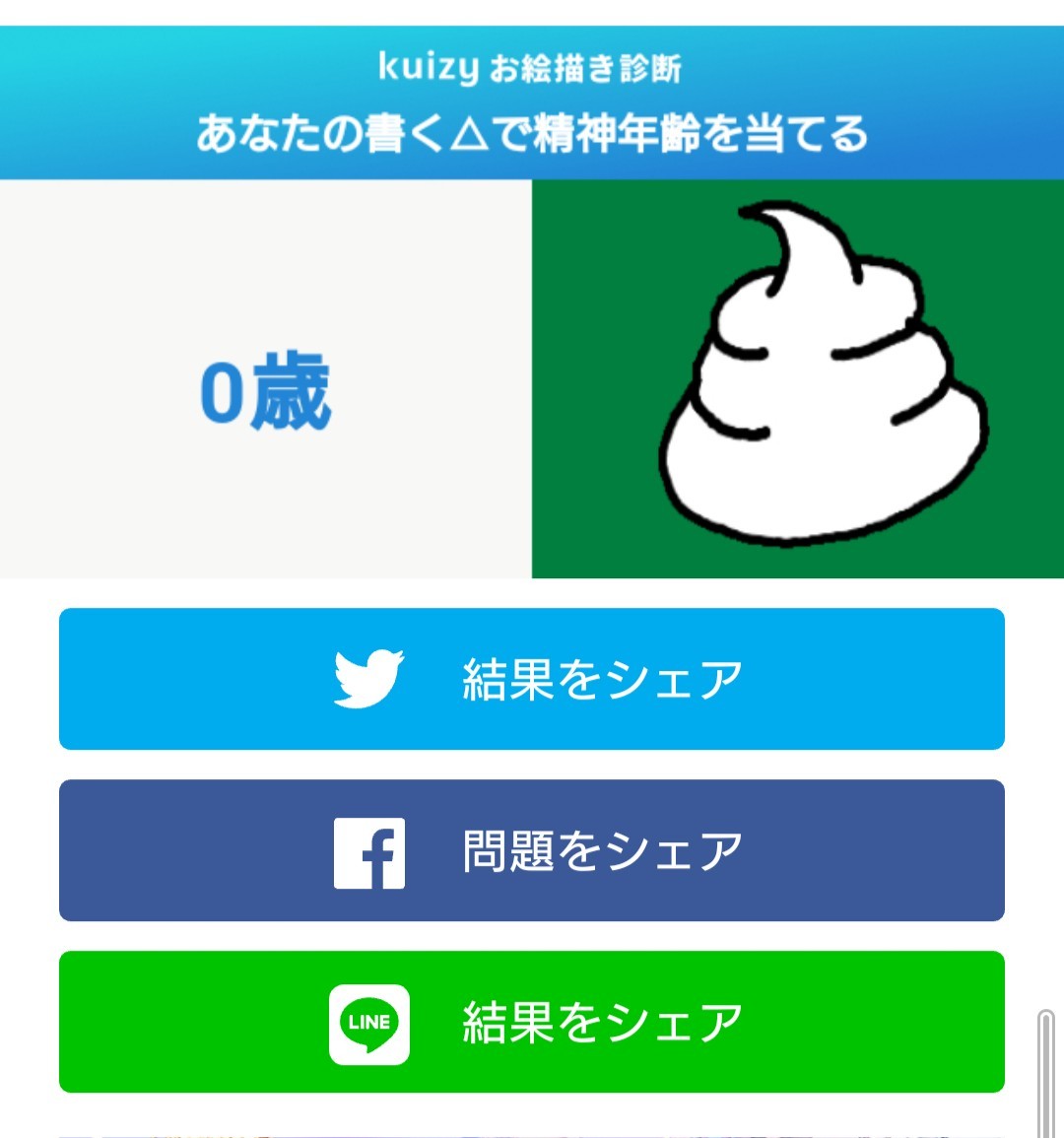Image resolution: width=1064 pixels, height=1138 pixels.
Task: Share the result on Twitter
Action: click(x=531, y=679)
